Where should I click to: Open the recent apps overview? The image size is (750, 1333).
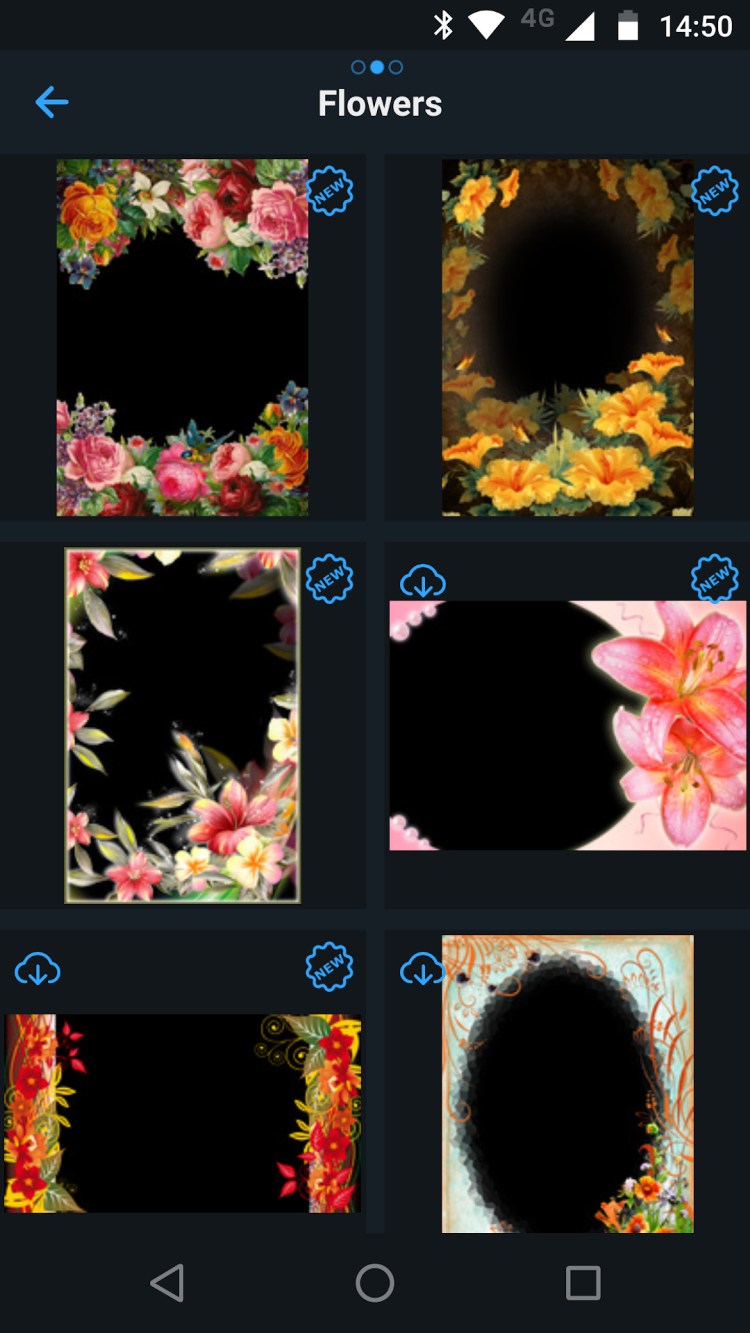click(x=583, y=1283)
